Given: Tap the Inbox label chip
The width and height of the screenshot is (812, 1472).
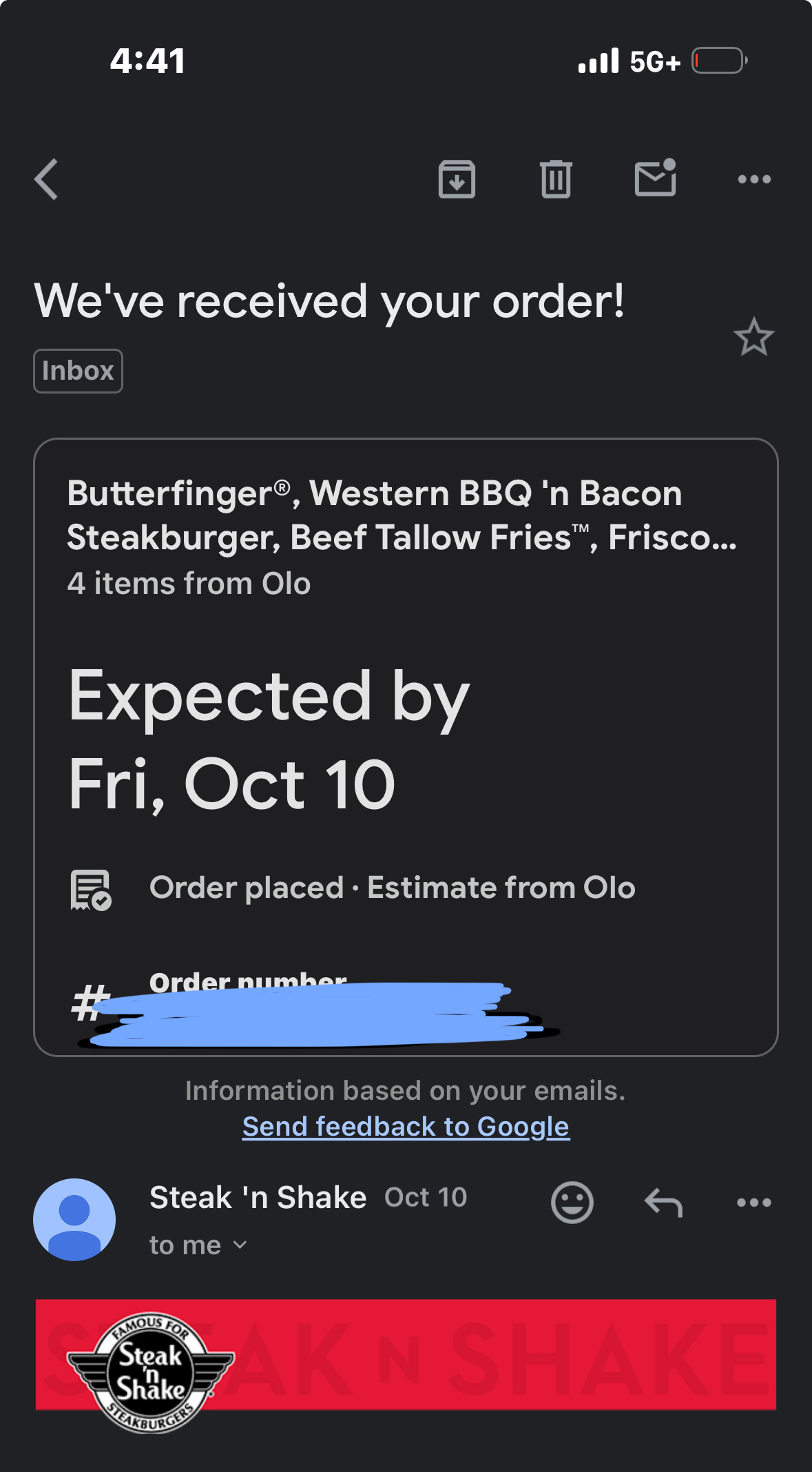Looking at the screenshot, I should point(78,371).
